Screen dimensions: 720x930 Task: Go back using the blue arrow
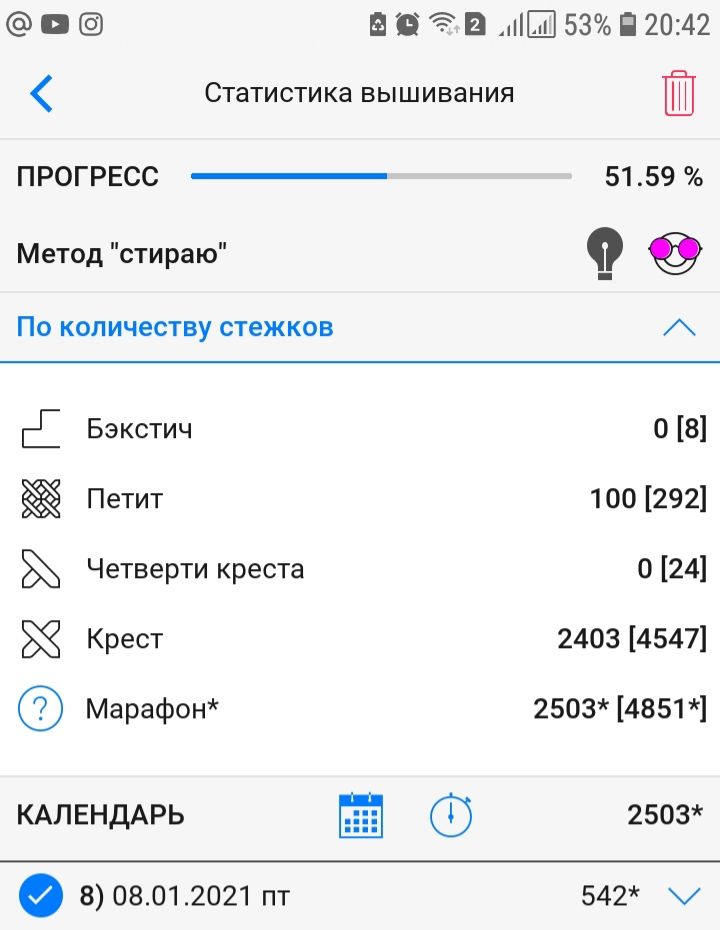41,93
